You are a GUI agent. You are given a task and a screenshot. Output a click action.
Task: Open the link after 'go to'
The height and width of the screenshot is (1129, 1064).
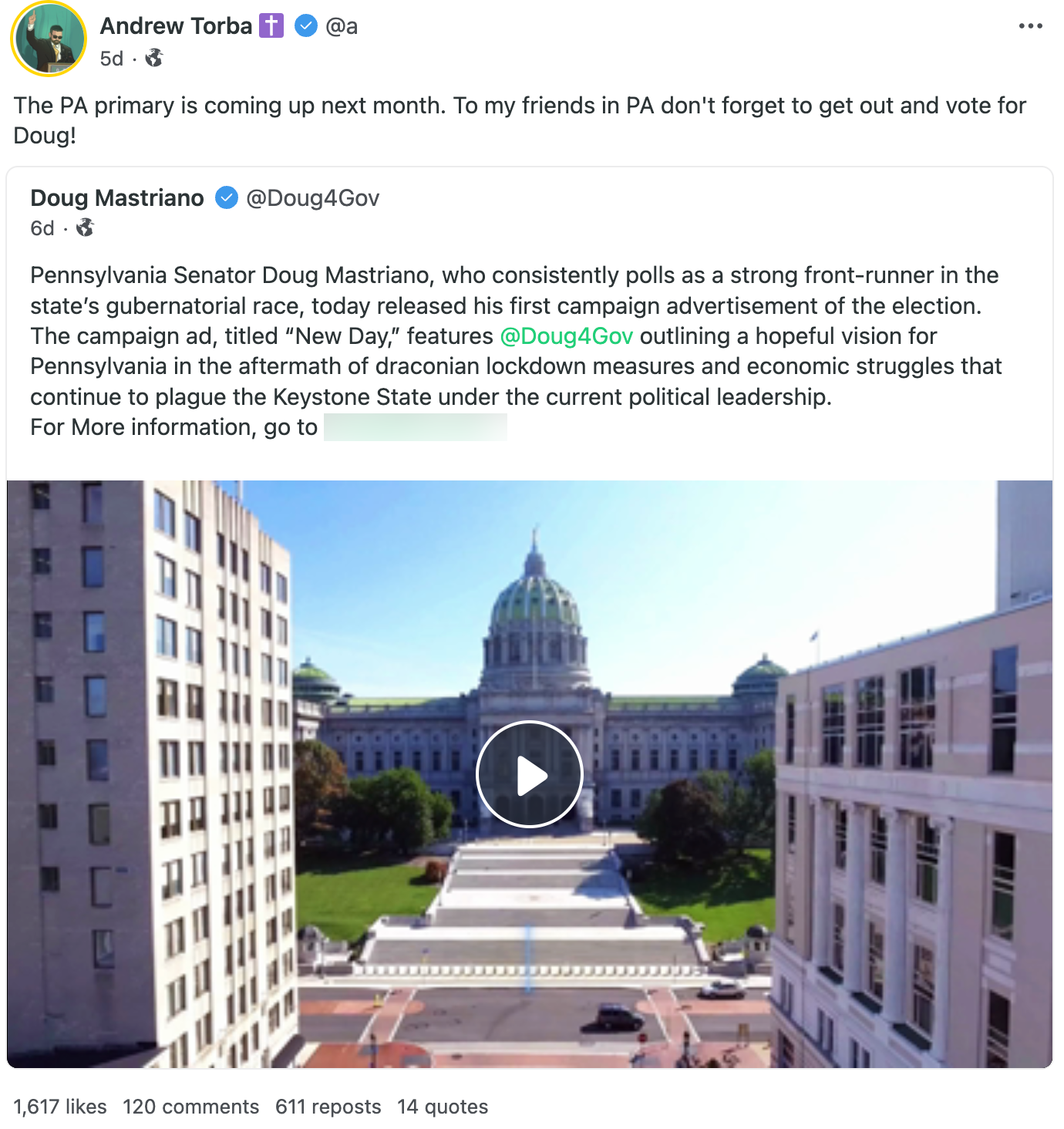click(415, 427)
